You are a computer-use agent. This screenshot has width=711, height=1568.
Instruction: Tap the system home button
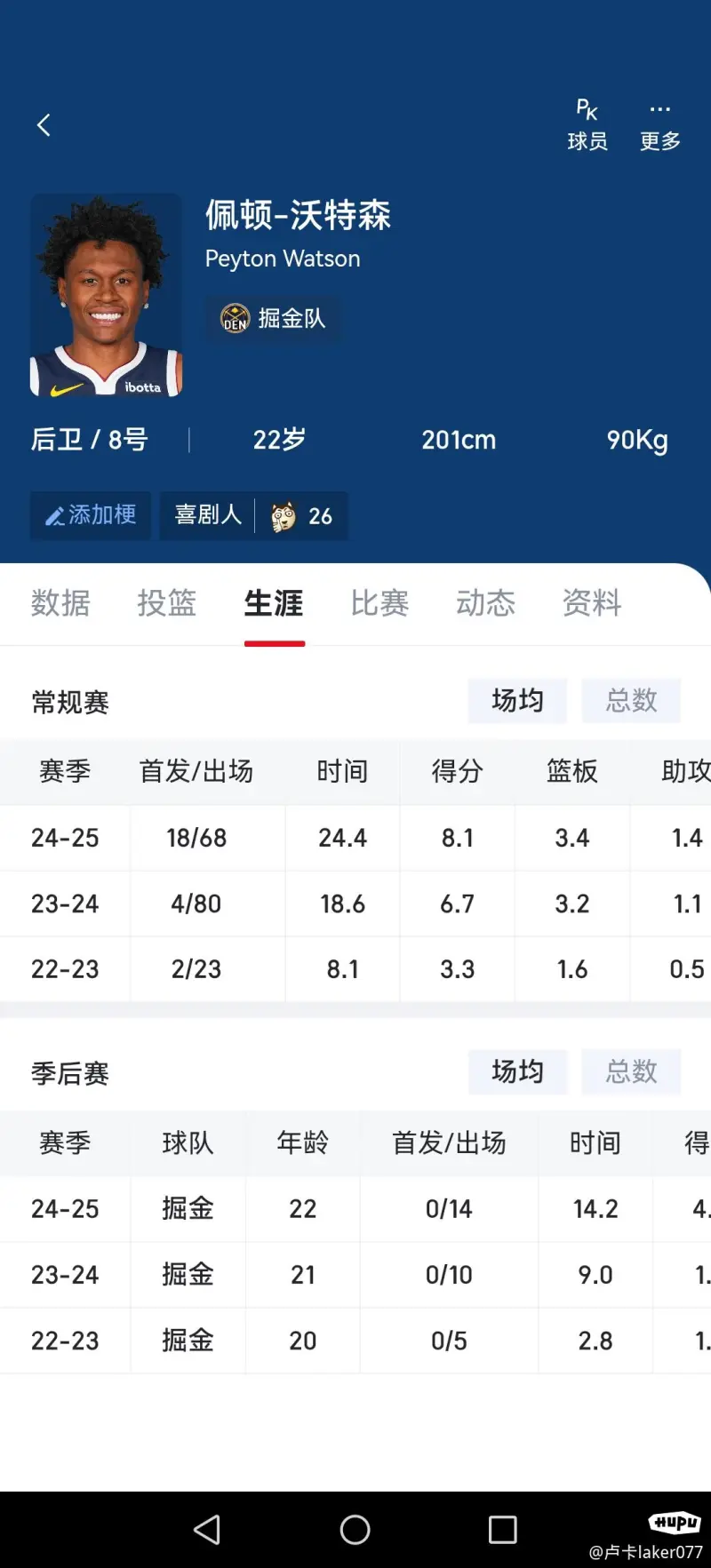(x=355, y=1529)
